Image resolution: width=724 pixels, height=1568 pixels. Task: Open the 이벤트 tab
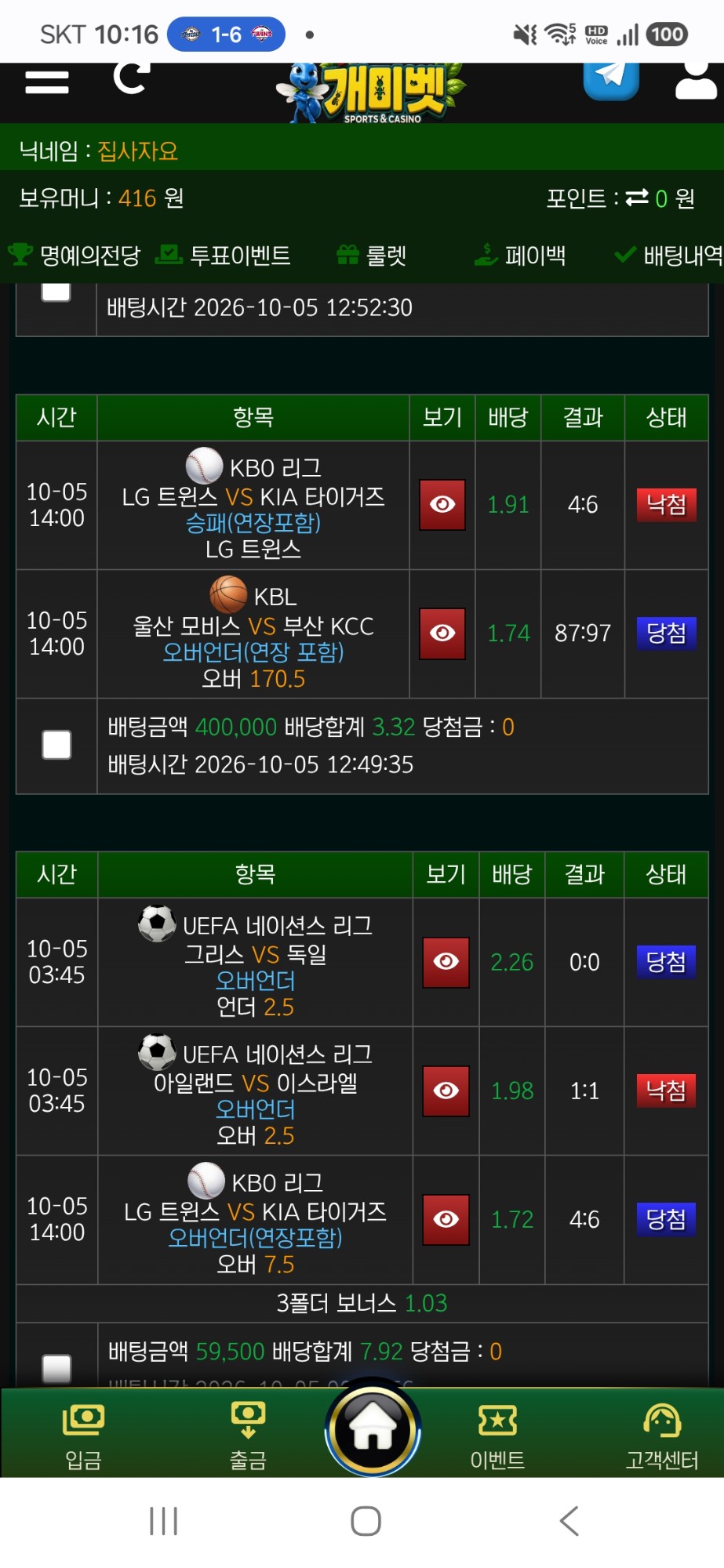click(497, 1436)
